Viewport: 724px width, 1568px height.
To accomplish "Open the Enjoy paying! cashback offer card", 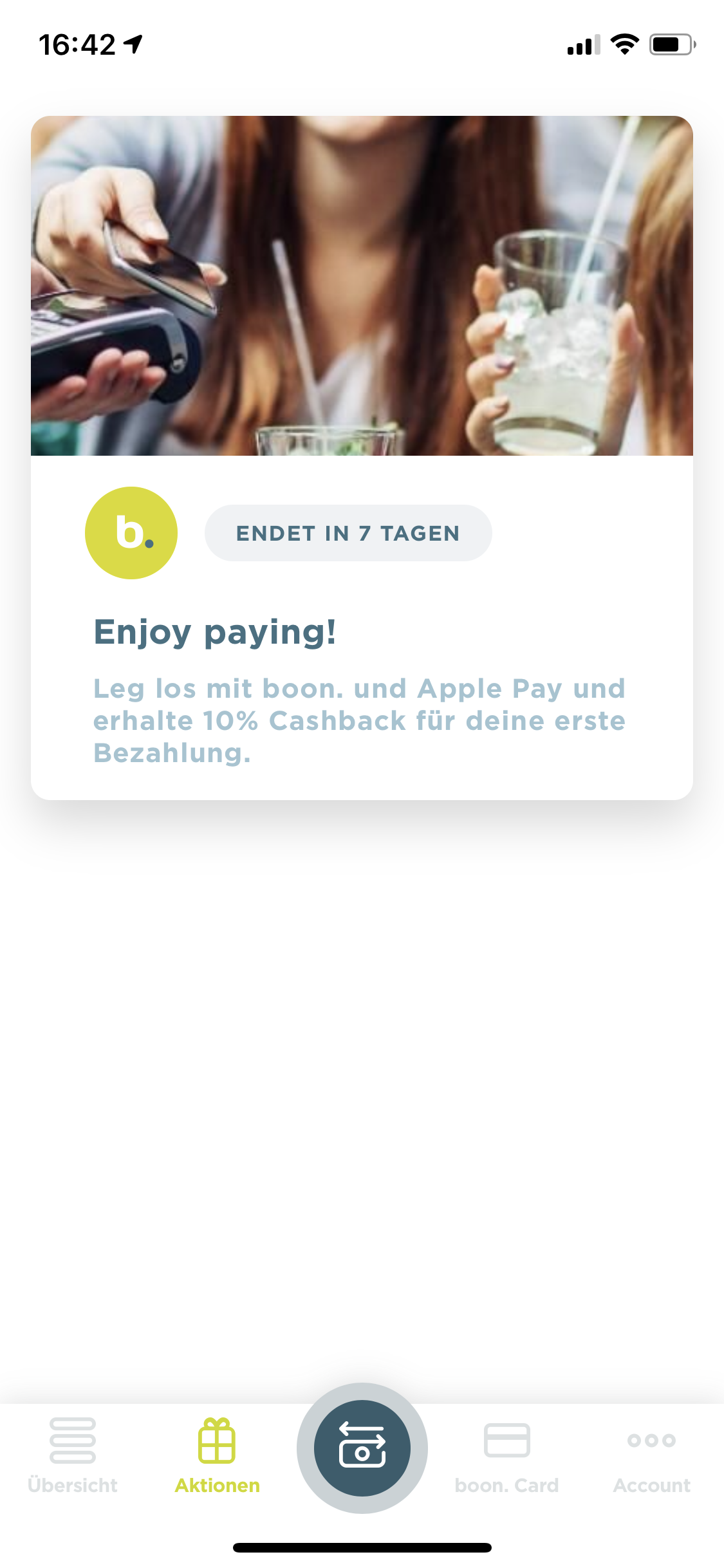I will [x=362, y=457].
